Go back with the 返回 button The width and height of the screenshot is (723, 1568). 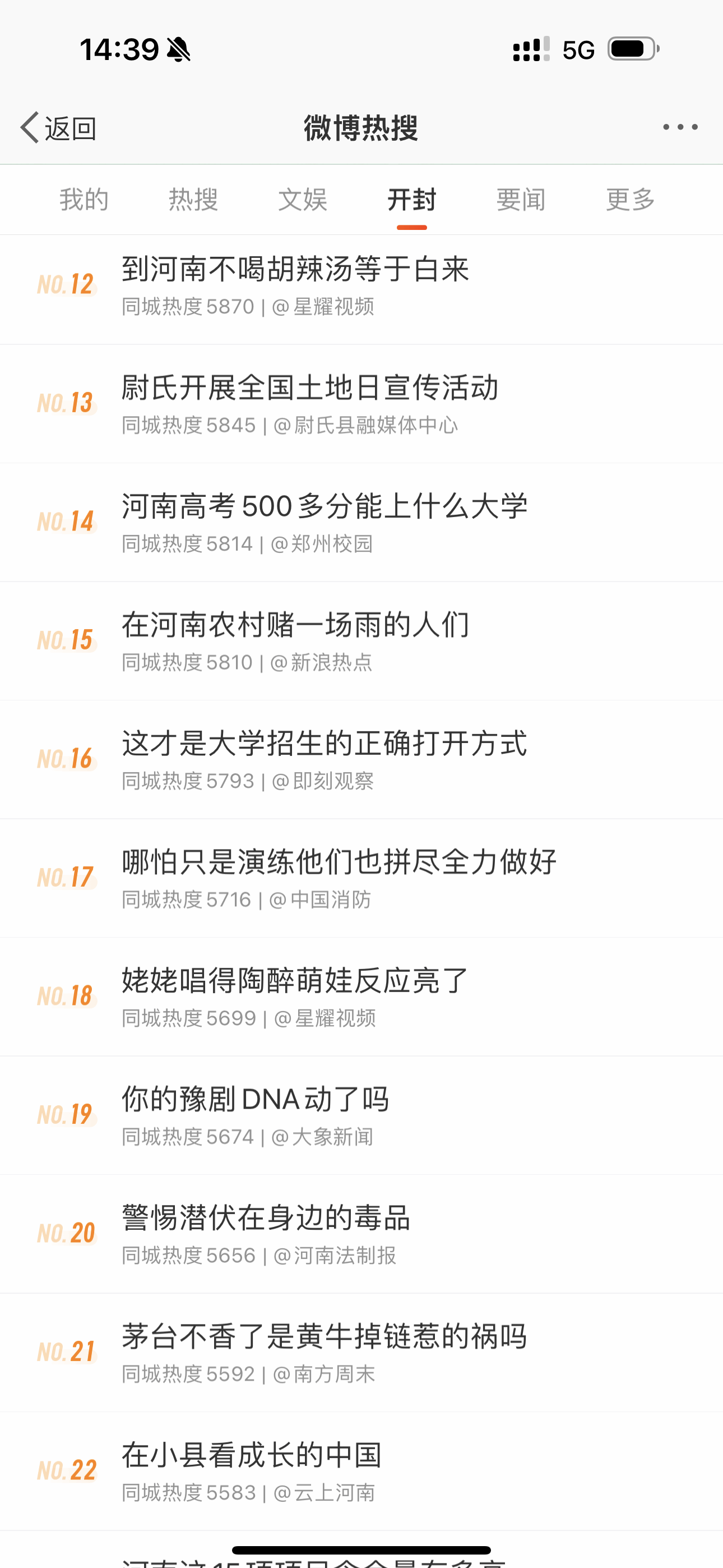pos(58,128)
